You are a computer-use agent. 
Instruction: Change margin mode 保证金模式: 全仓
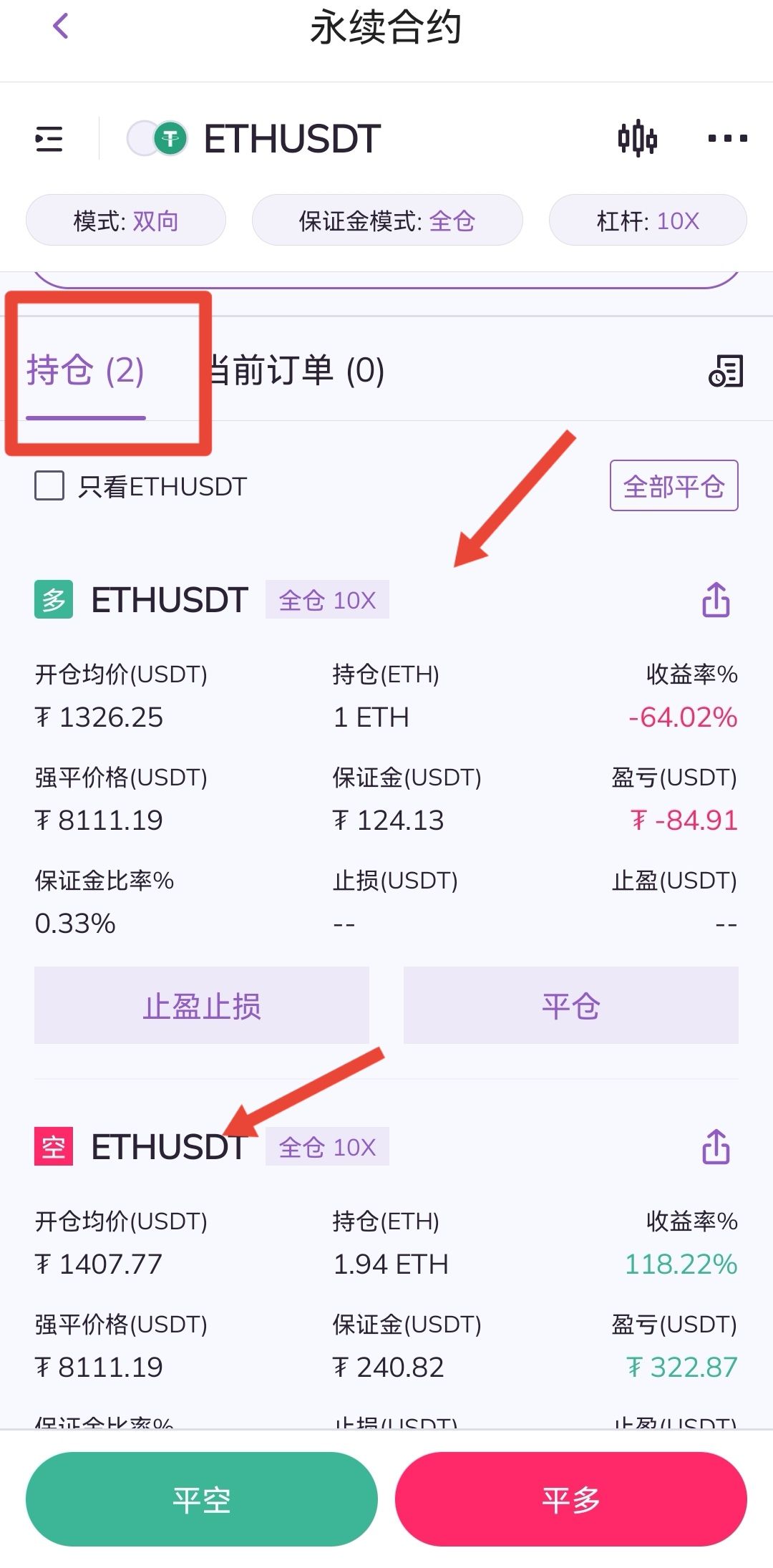click(x=387, y=221)
